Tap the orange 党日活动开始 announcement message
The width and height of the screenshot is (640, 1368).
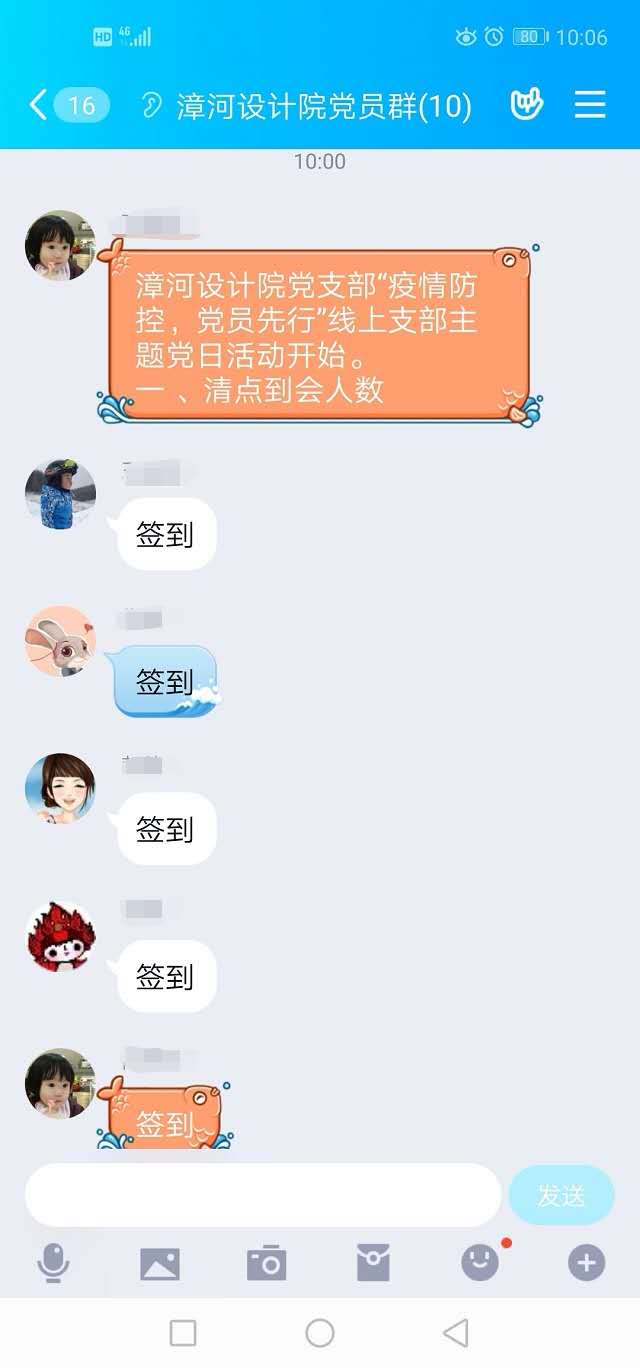318,336
